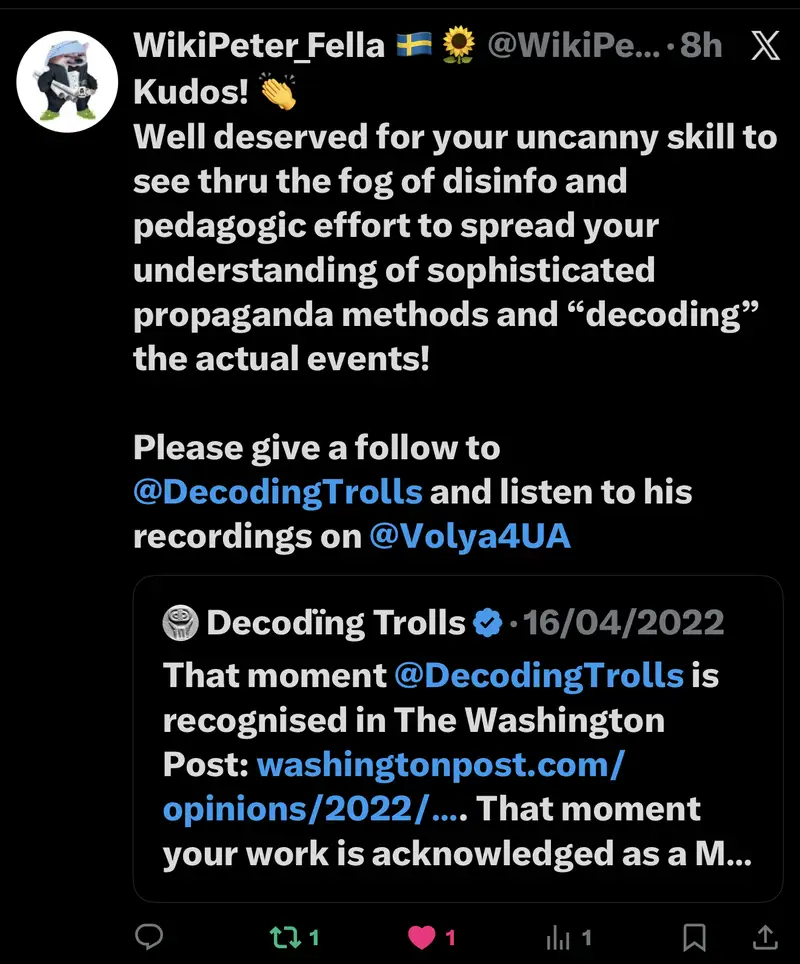The image size is (800, 964).
Task: Open the washingtonpost.com link in the quote
Action: [440, 765]
